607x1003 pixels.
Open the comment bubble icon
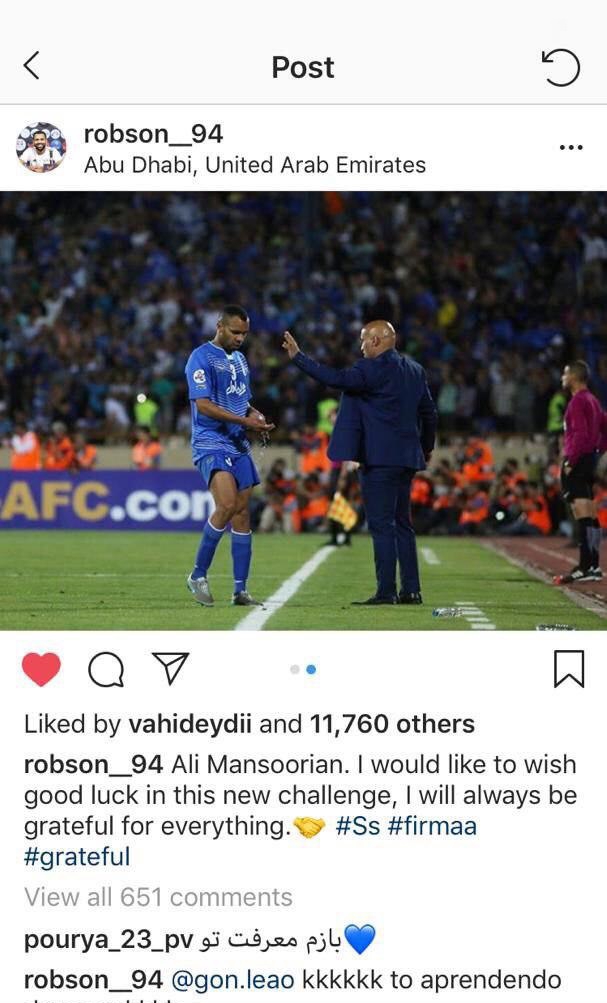105,669
